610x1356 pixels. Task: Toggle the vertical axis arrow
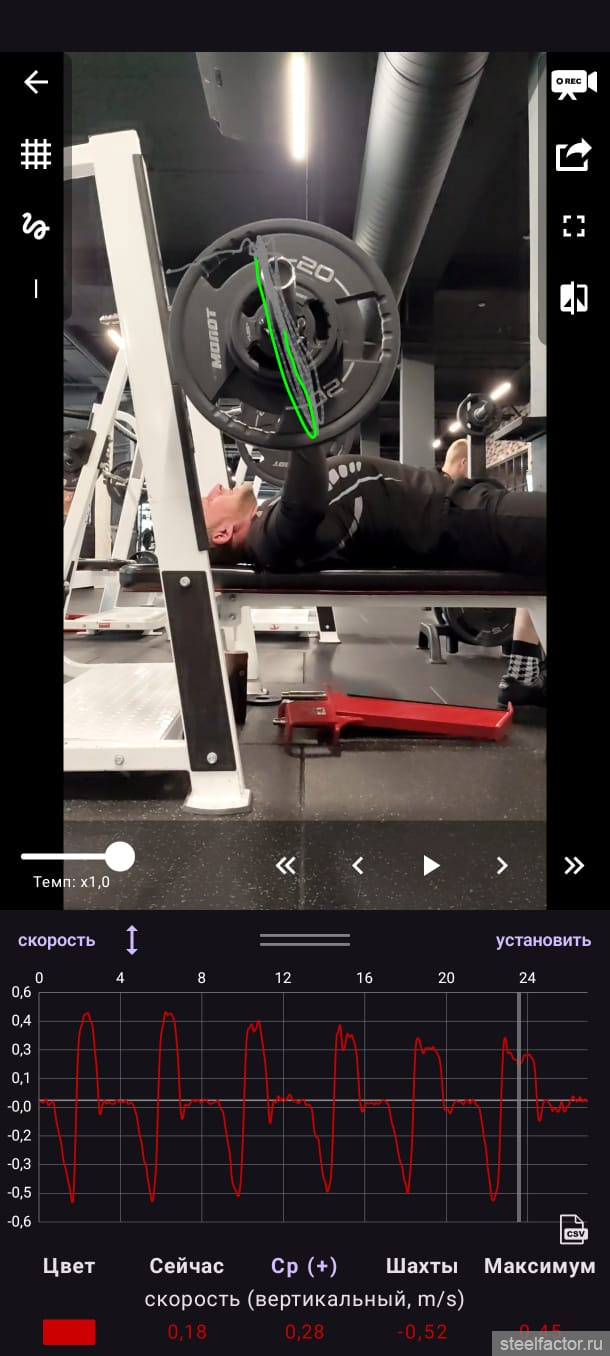click(x=131, y=940)
